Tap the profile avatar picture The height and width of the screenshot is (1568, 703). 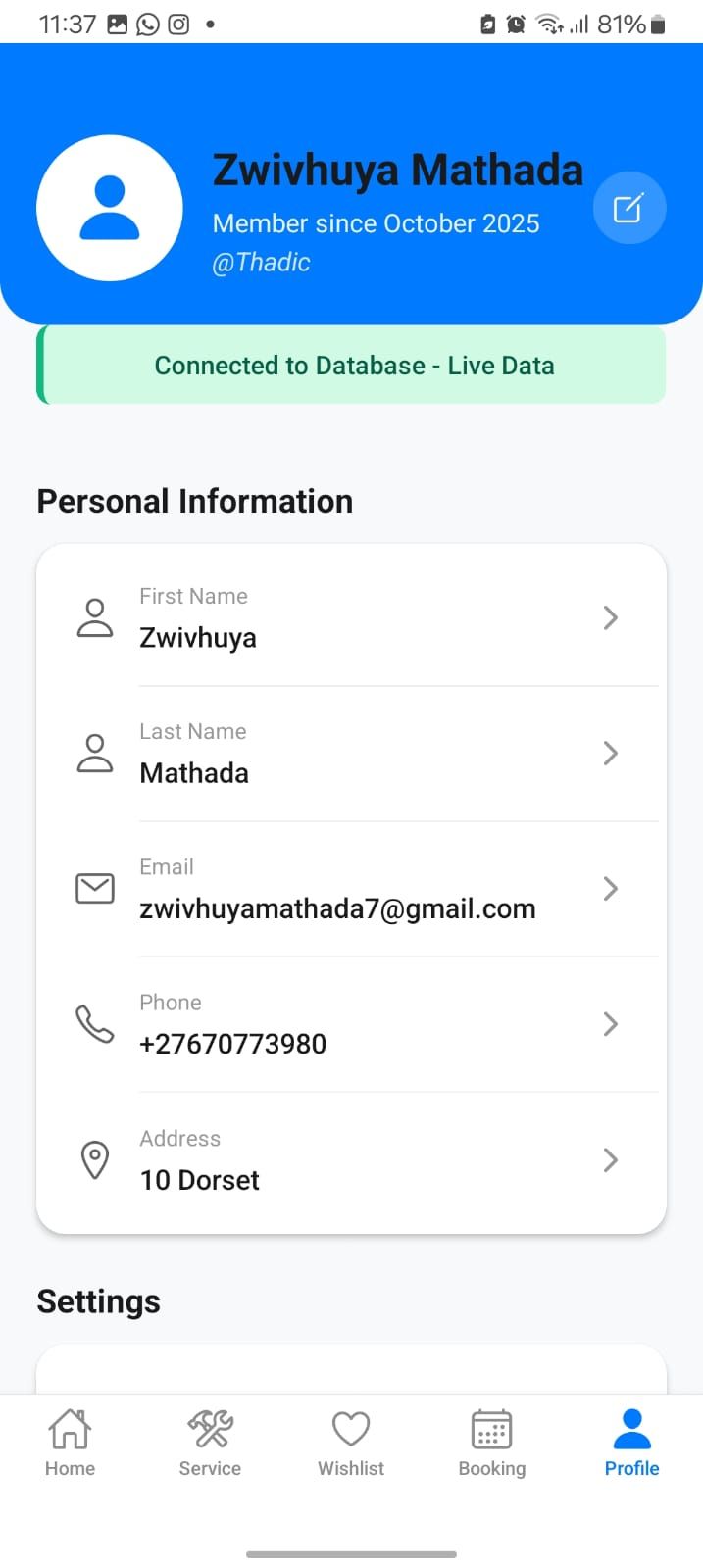[110, 208]
